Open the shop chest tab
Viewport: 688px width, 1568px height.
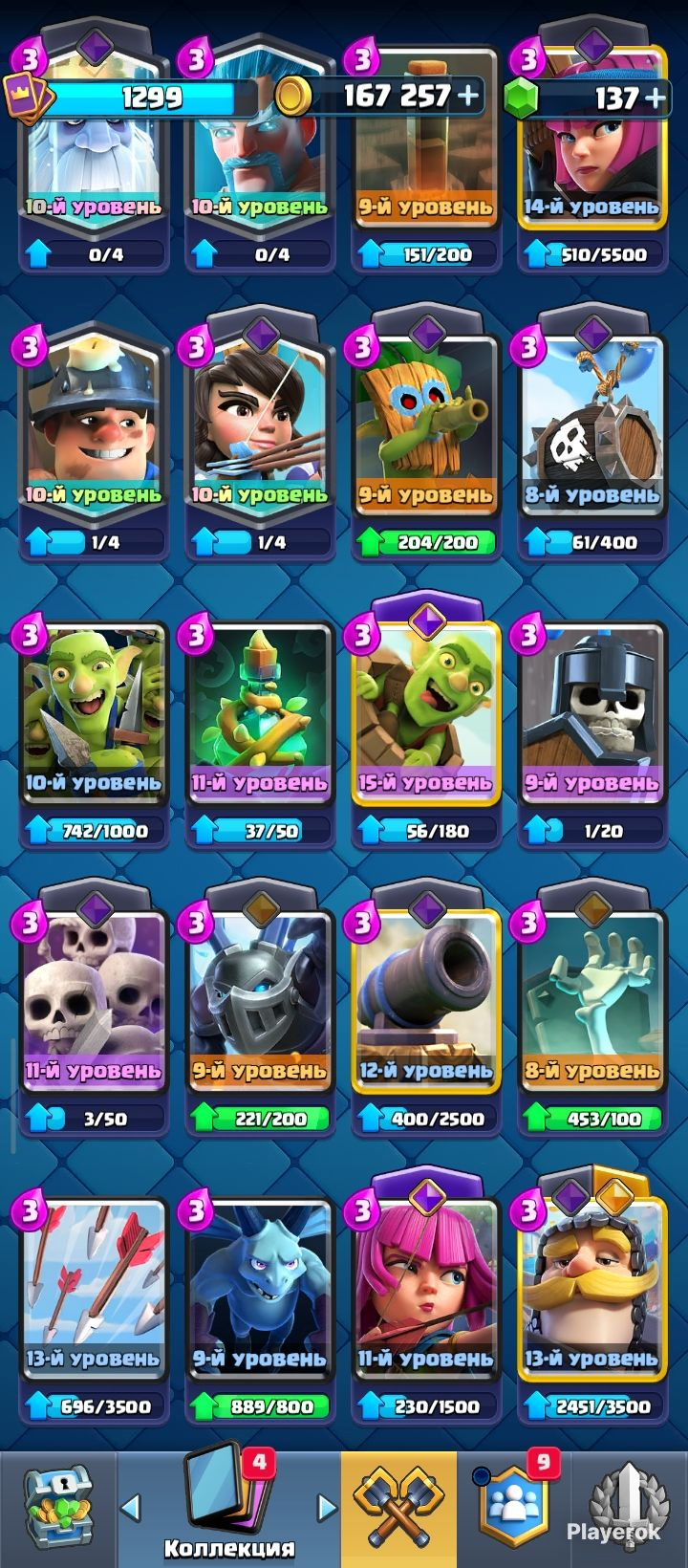coord(57,1509)
